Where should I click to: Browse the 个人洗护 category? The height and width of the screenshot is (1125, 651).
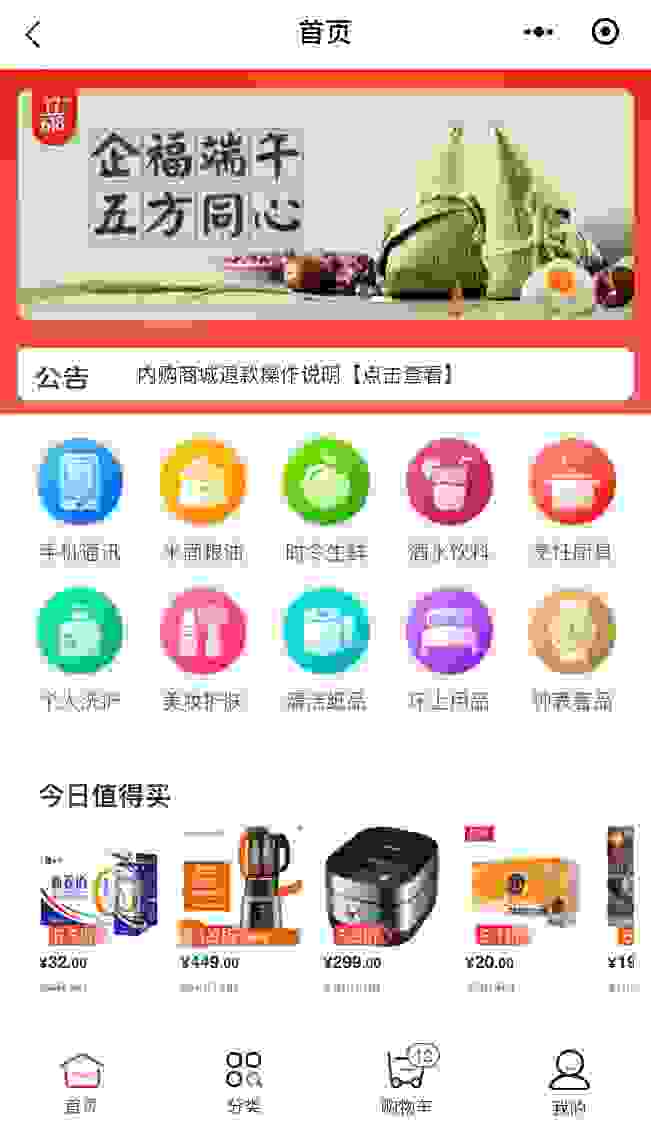pos(80,650)
